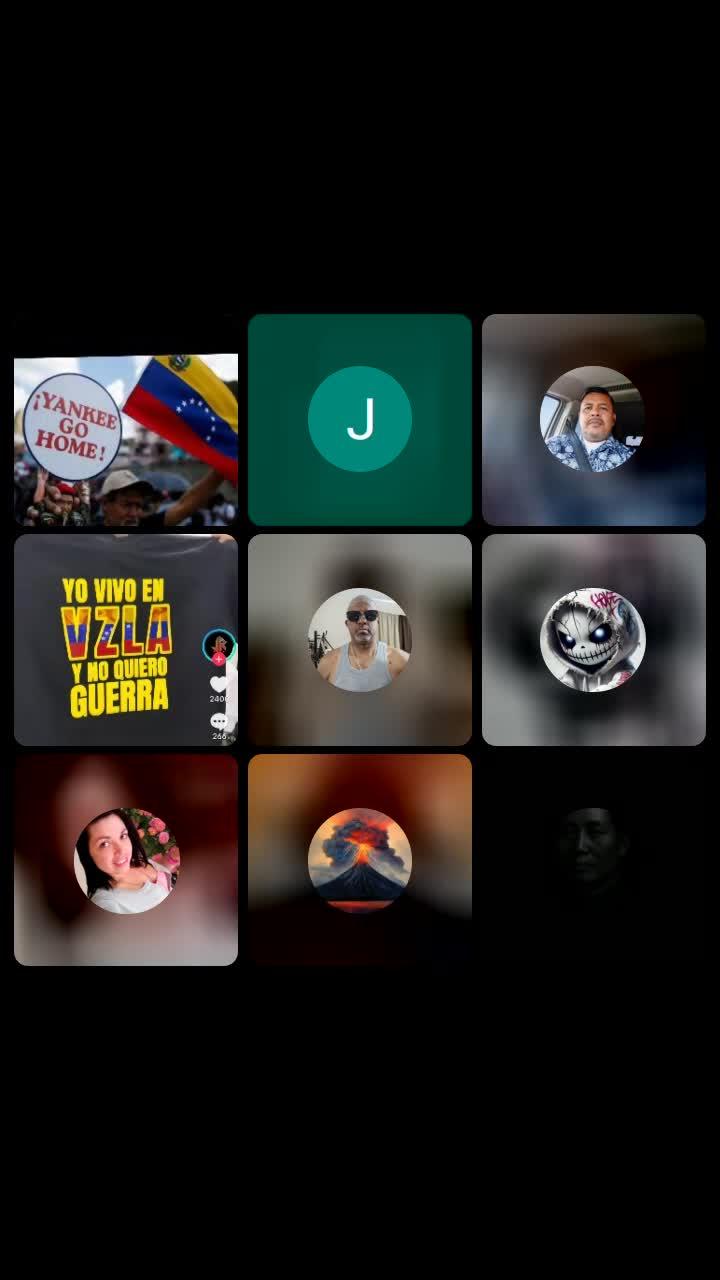Select the tile of the man wearing sunglasses
The image size is (720, 1280).
pos(360,640)
